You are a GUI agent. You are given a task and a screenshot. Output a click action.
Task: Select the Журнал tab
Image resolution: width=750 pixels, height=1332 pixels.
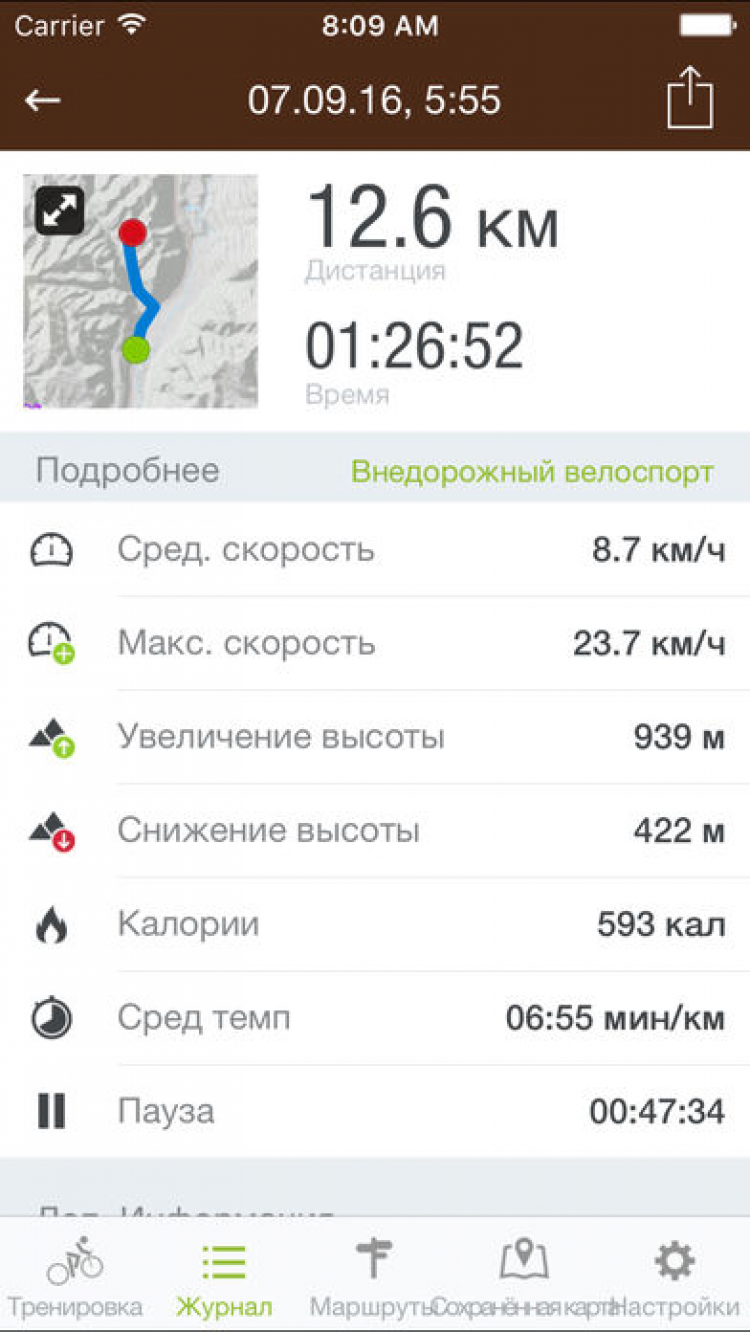224,1275
